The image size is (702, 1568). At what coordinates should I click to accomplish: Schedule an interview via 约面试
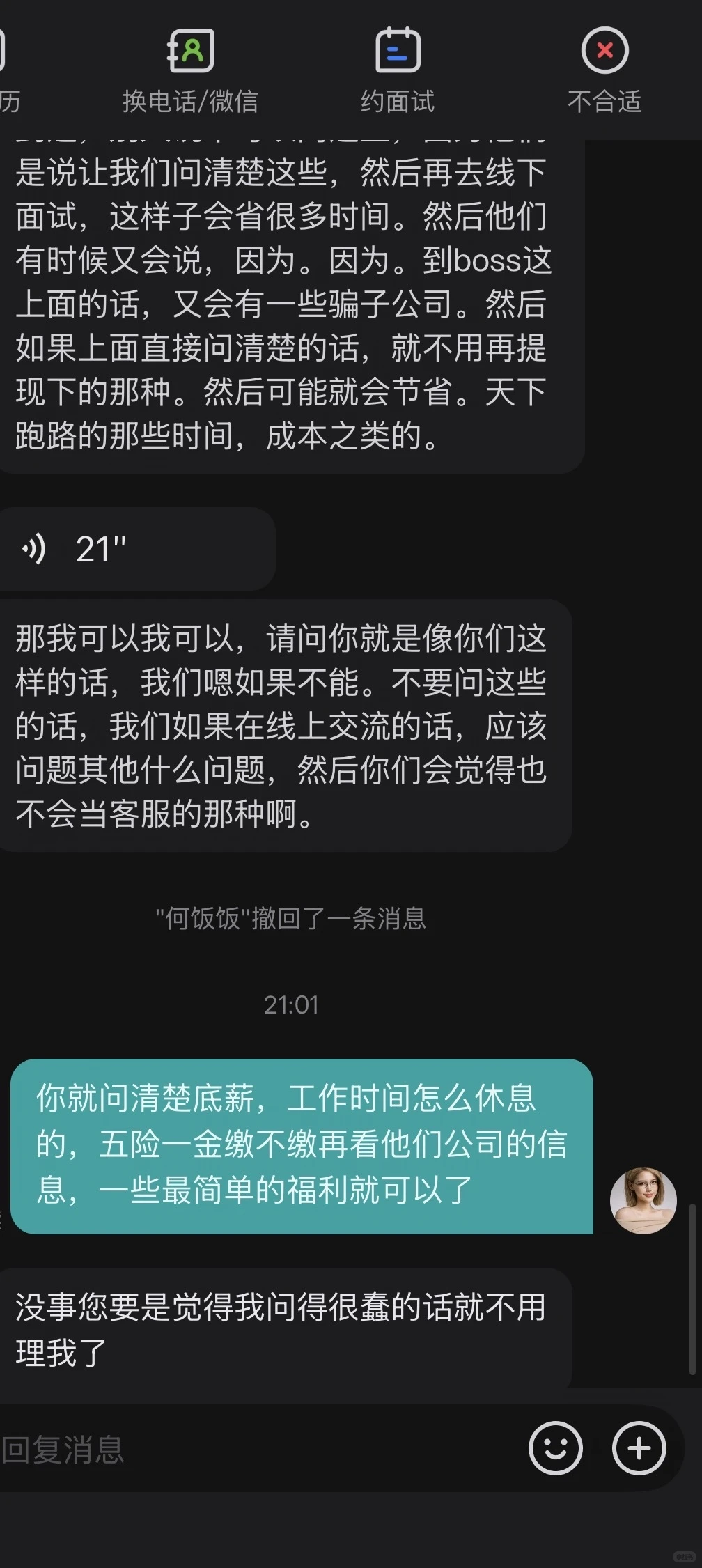tap(398, 71)
